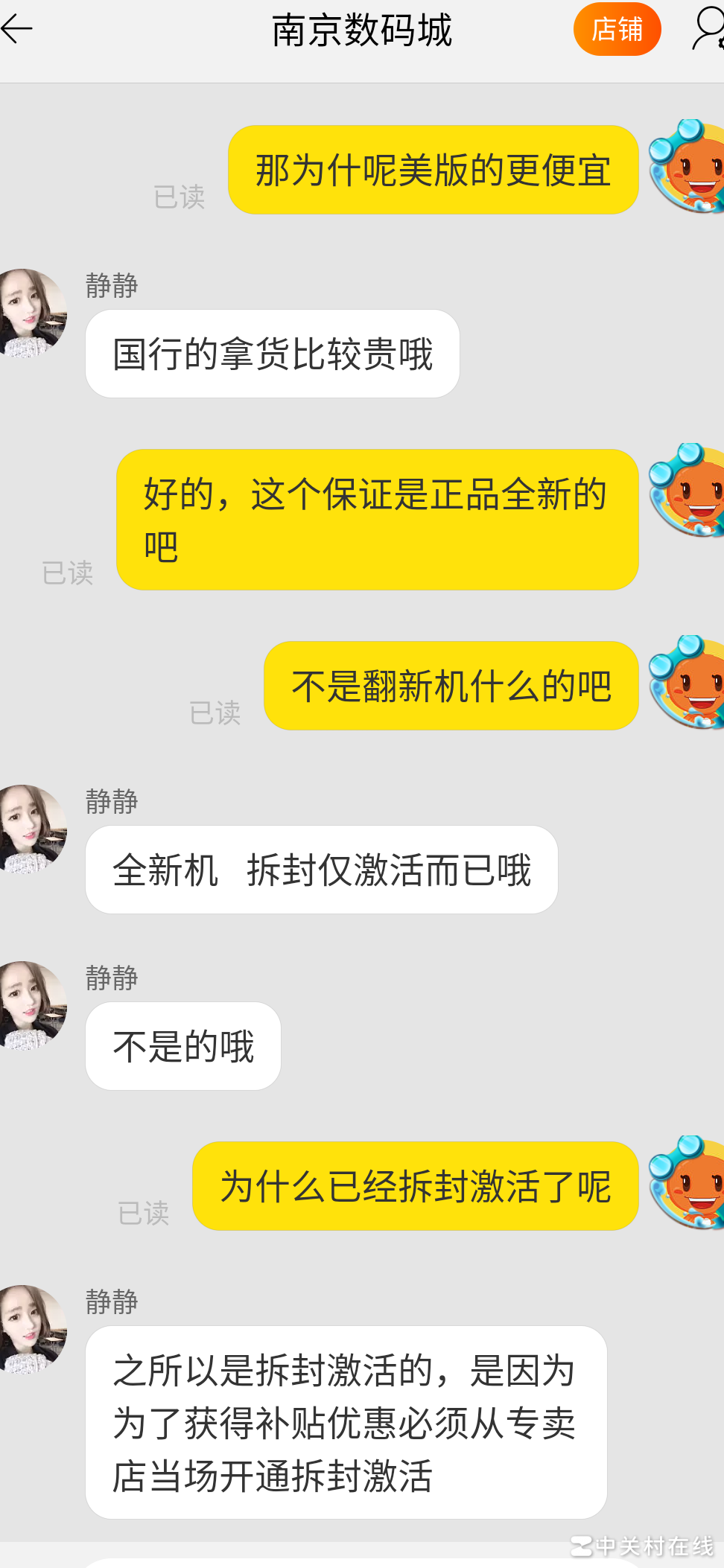The width and height of the screenshot is (724, 1568).
Task: Tap the yellow bubble '那为什呢美版的更便宜'
Action: (433, 170)
